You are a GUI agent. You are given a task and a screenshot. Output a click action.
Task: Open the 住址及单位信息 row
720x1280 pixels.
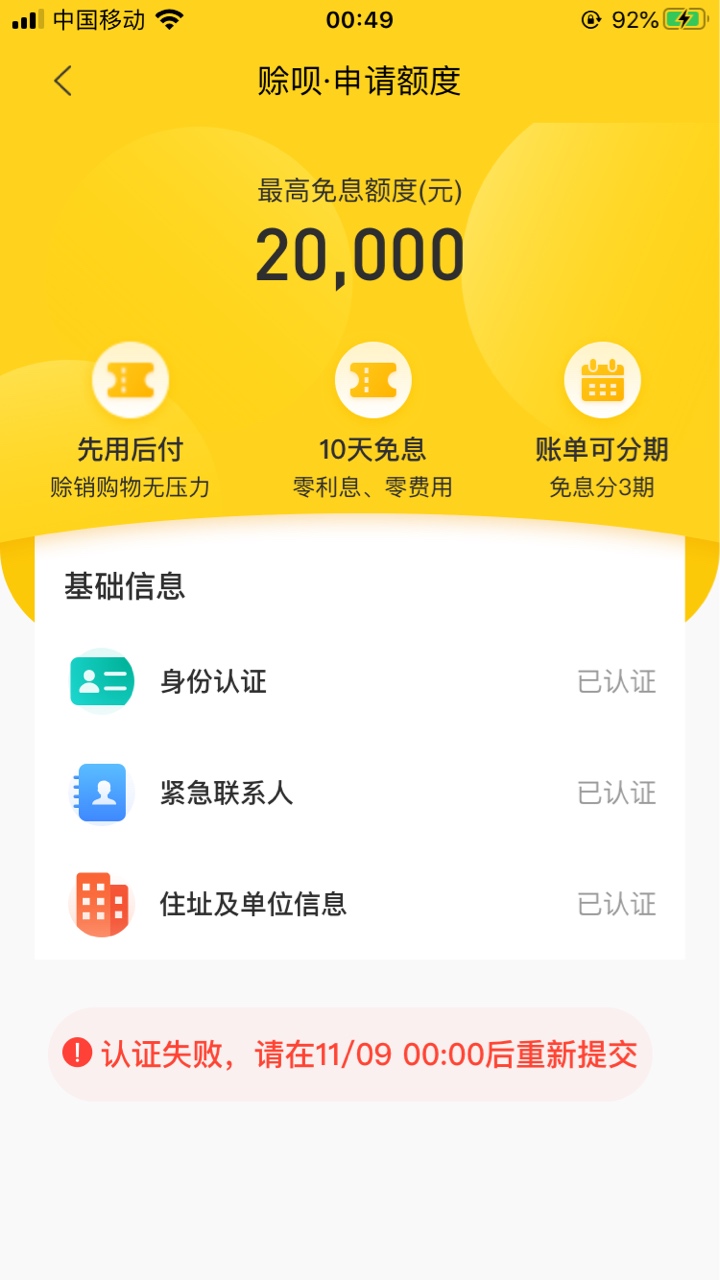360,904
